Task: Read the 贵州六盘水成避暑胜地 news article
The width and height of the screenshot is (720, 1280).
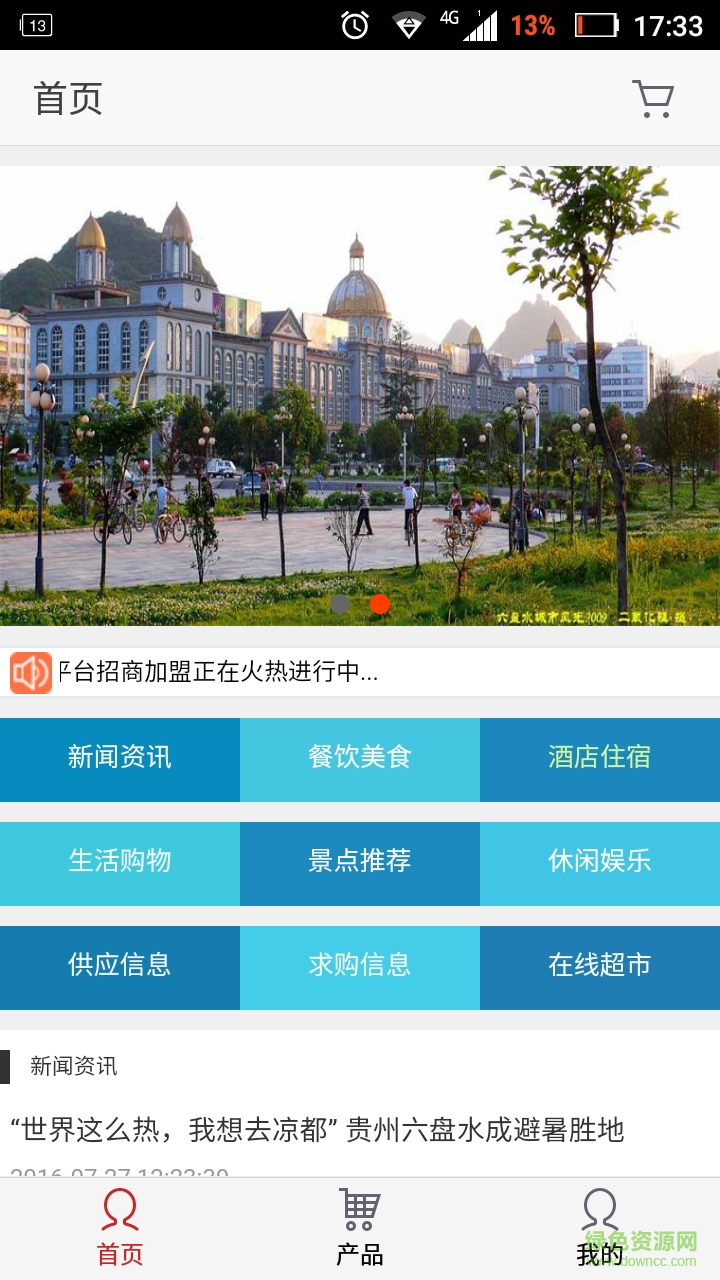Action: tap(317, 1131)
